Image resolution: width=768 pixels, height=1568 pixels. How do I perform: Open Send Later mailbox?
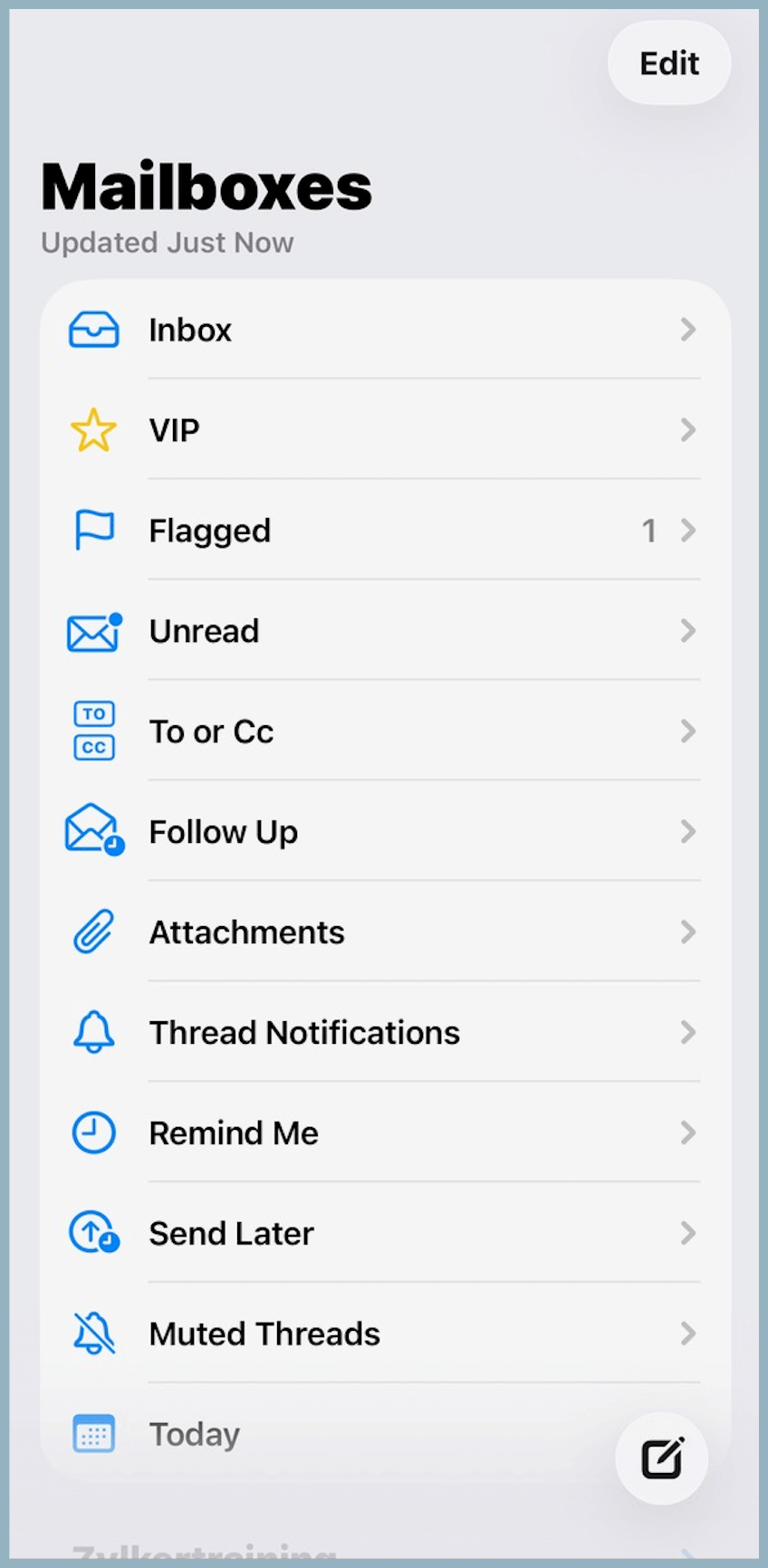pos(380,1234)
